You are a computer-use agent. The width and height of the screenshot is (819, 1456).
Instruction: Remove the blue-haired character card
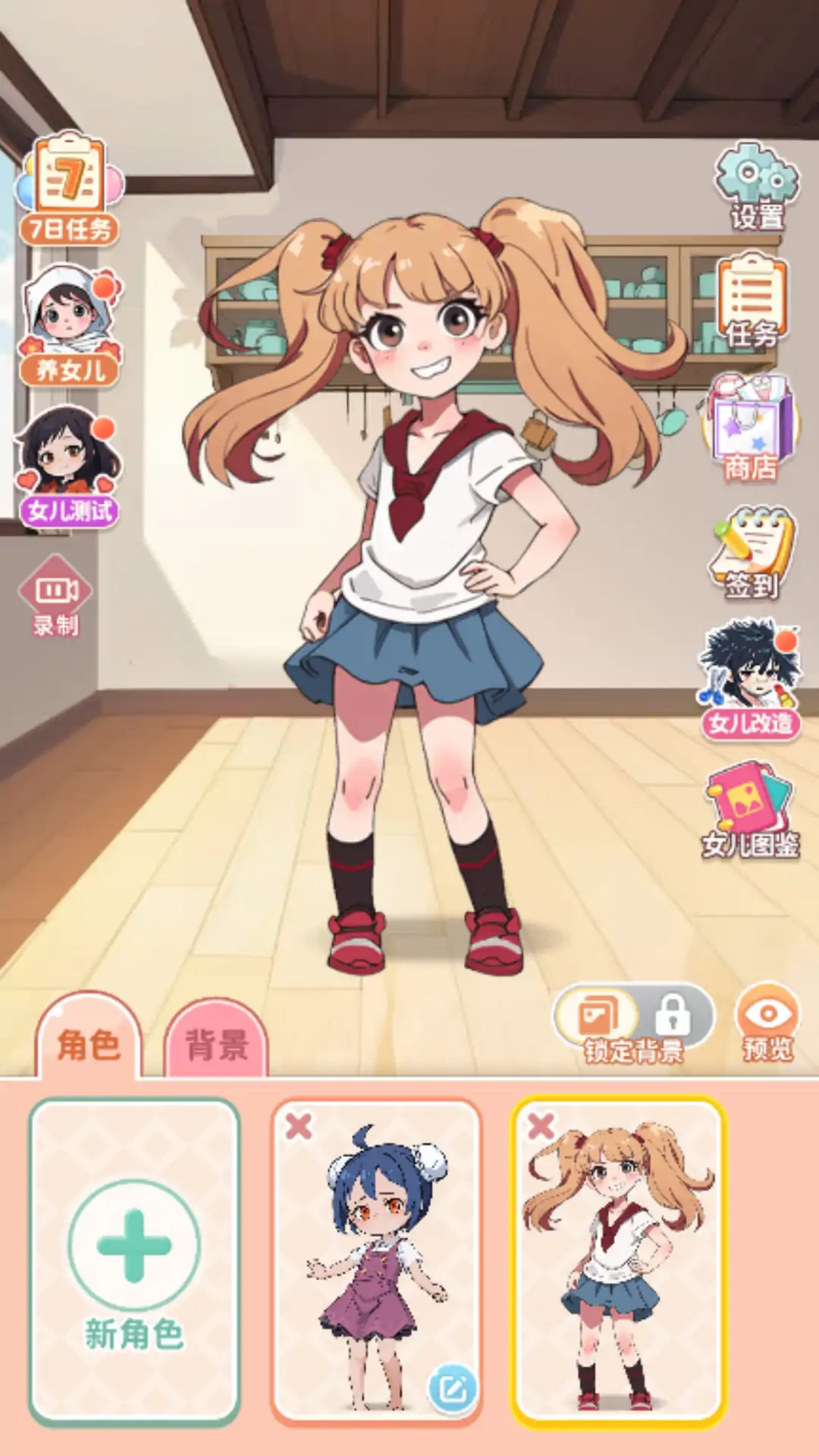pyautogui.click(x=299, y=1127)
